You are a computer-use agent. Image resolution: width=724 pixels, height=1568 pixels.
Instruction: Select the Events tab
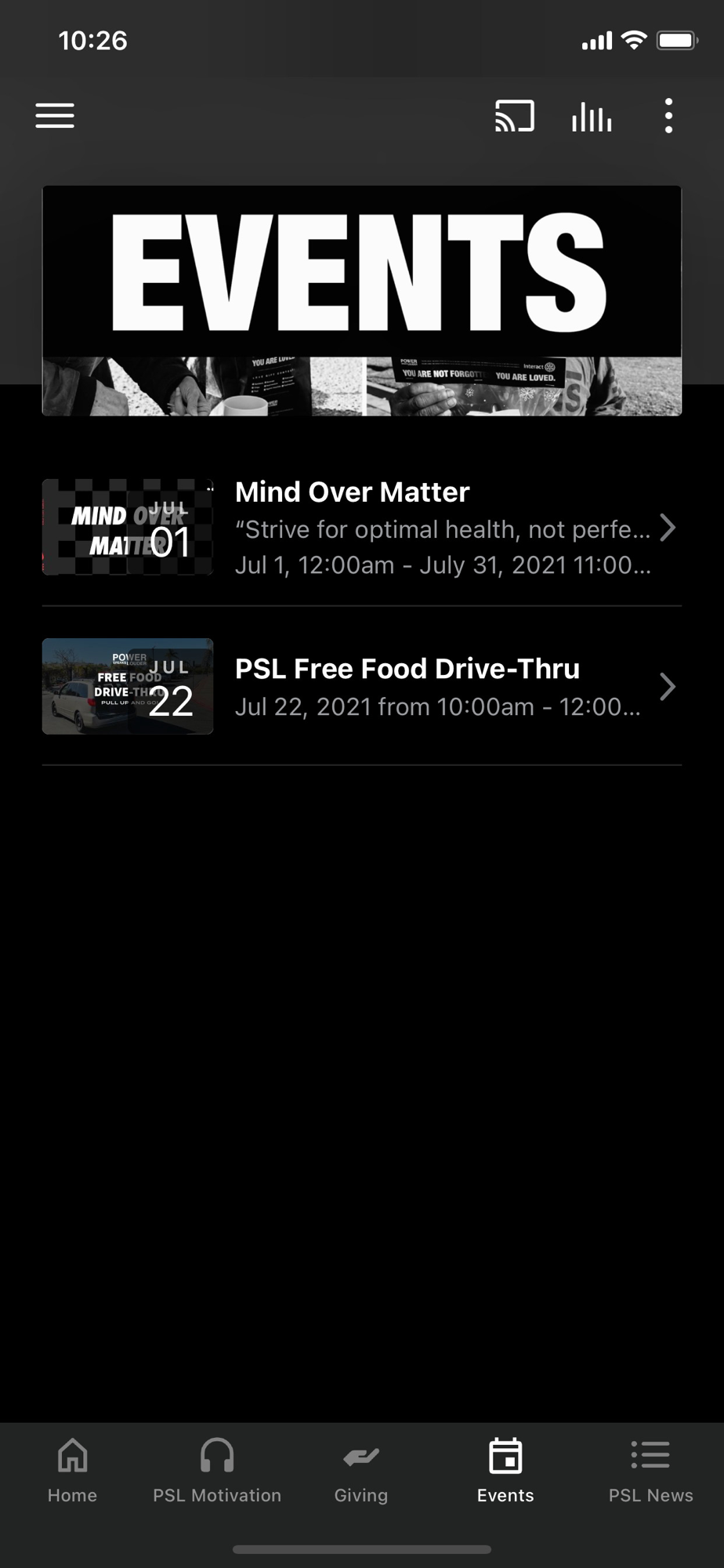pyautogui.click(x=505, y=1472)
